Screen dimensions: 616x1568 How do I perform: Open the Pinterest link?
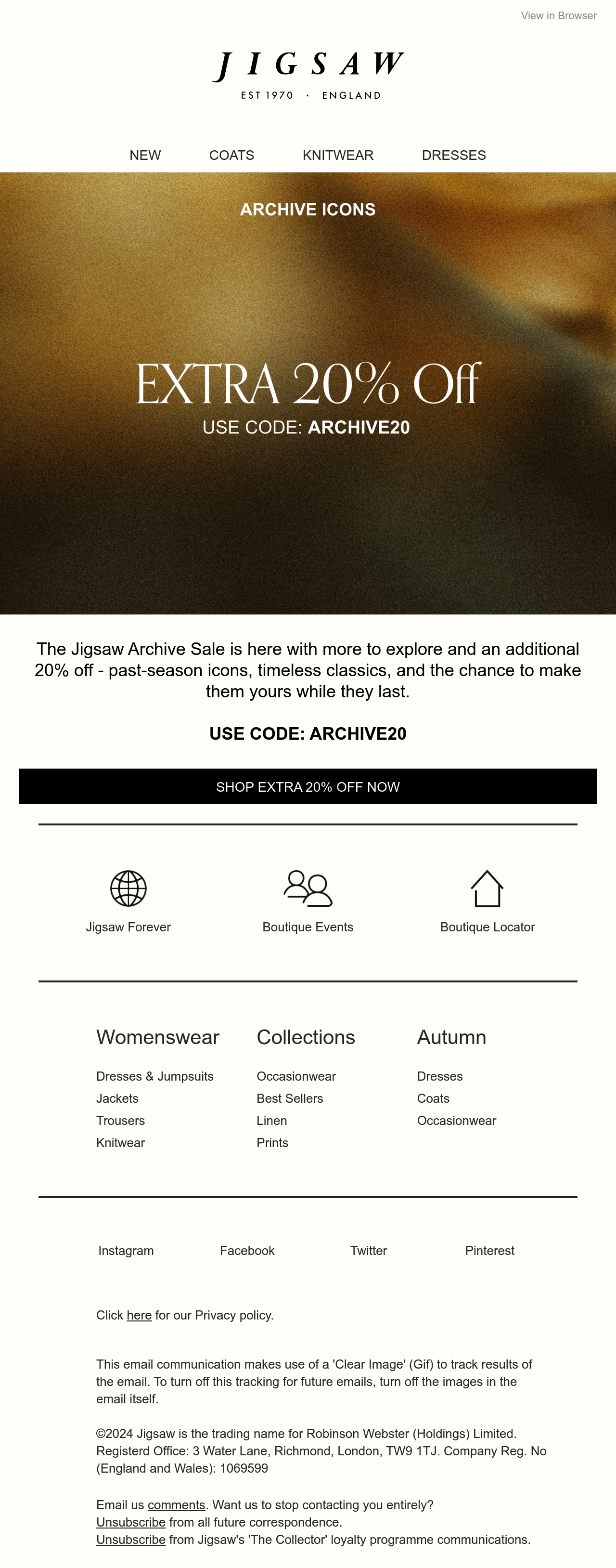489,1250
